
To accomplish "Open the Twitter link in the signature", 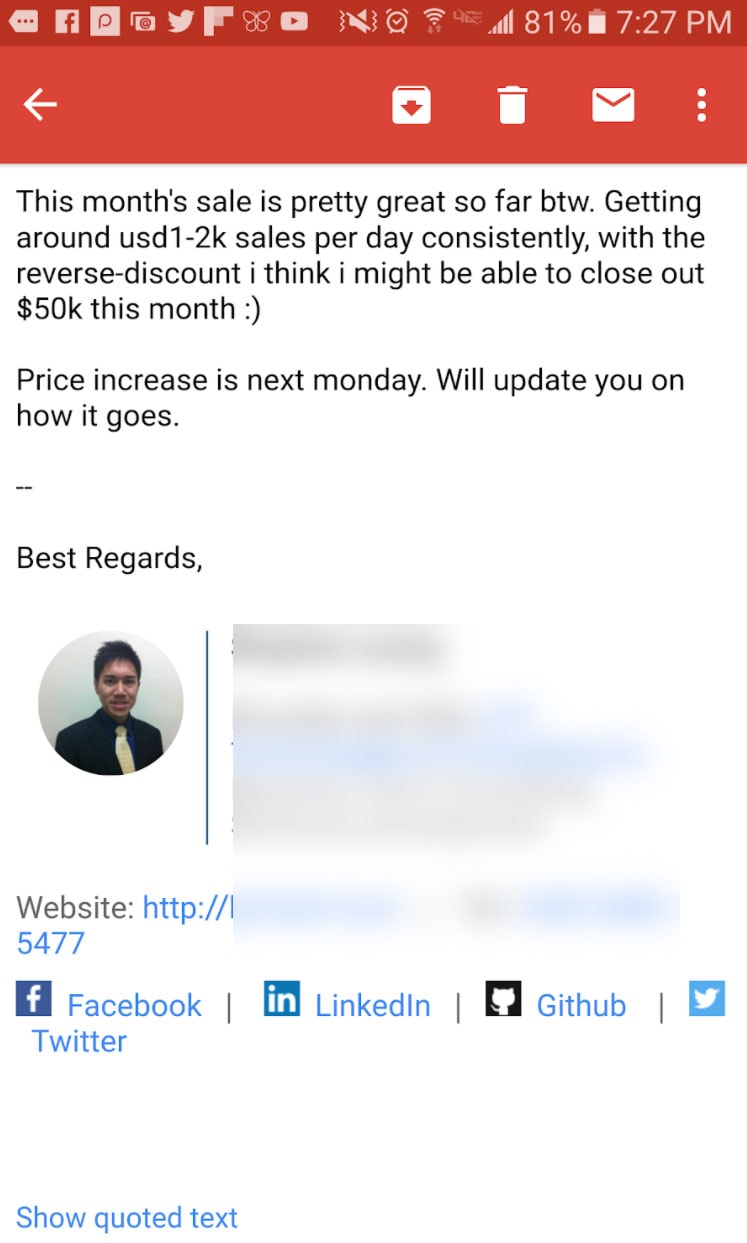I will tap(79, 1041).
